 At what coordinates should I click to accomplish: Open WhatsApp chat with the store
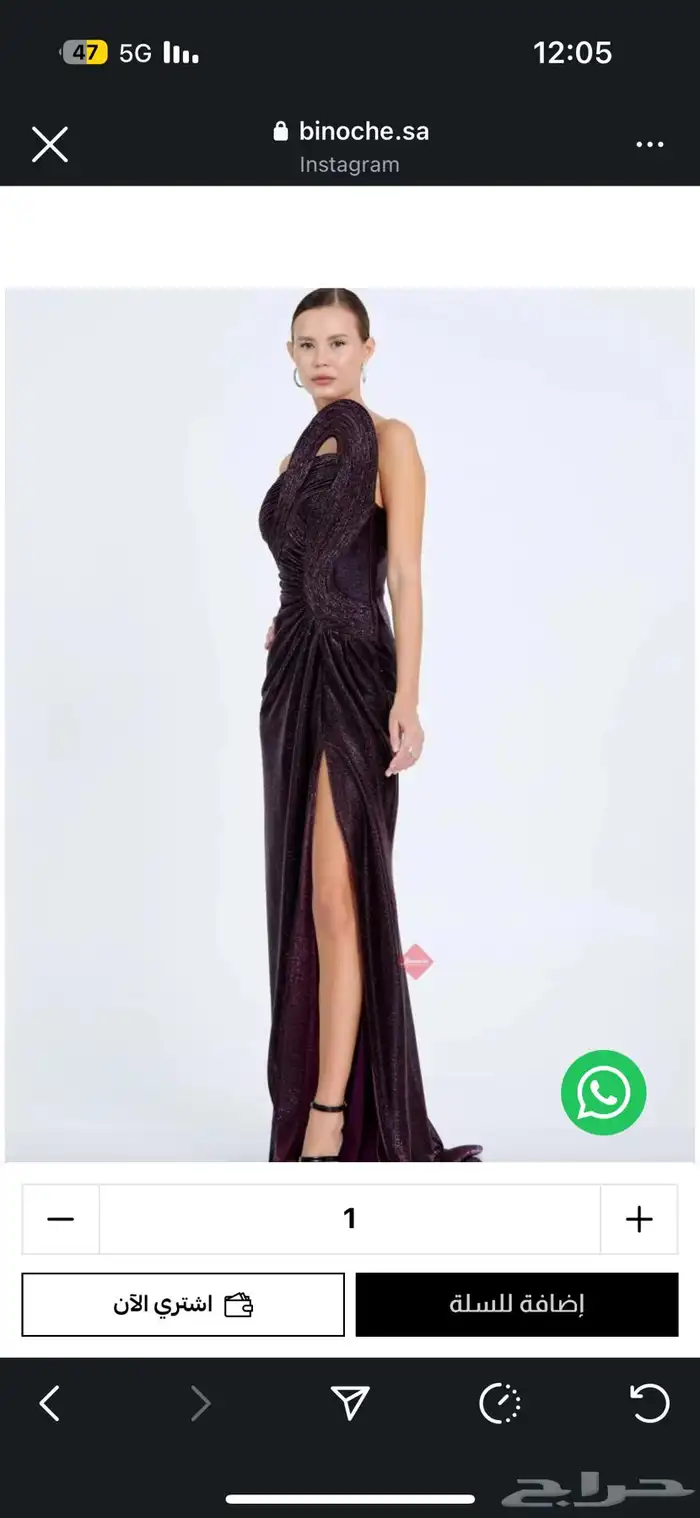click(x=603, y=1092)
